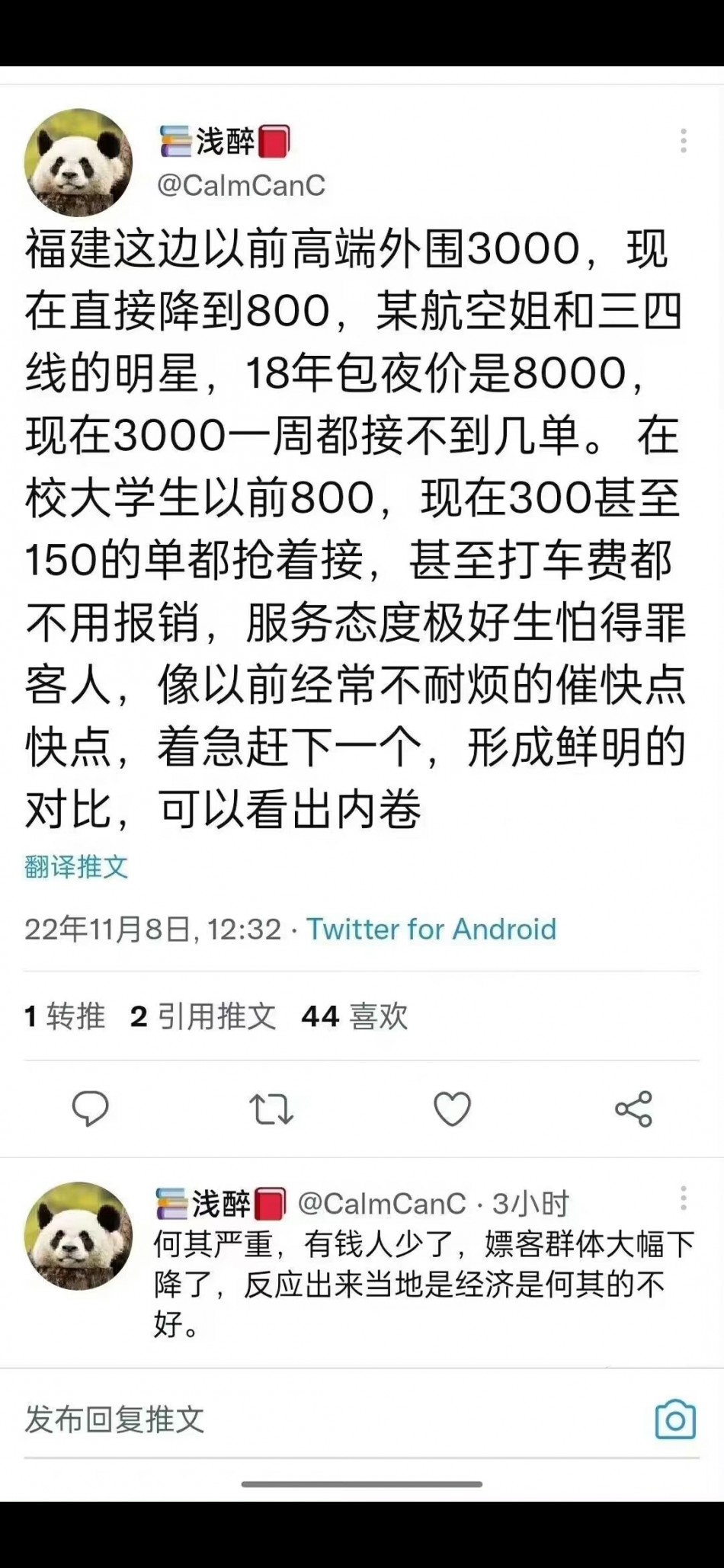The width and height of the screenshot is (724, 1568).
Task: Retweet the main tweet
Action: coord(271,1109)
